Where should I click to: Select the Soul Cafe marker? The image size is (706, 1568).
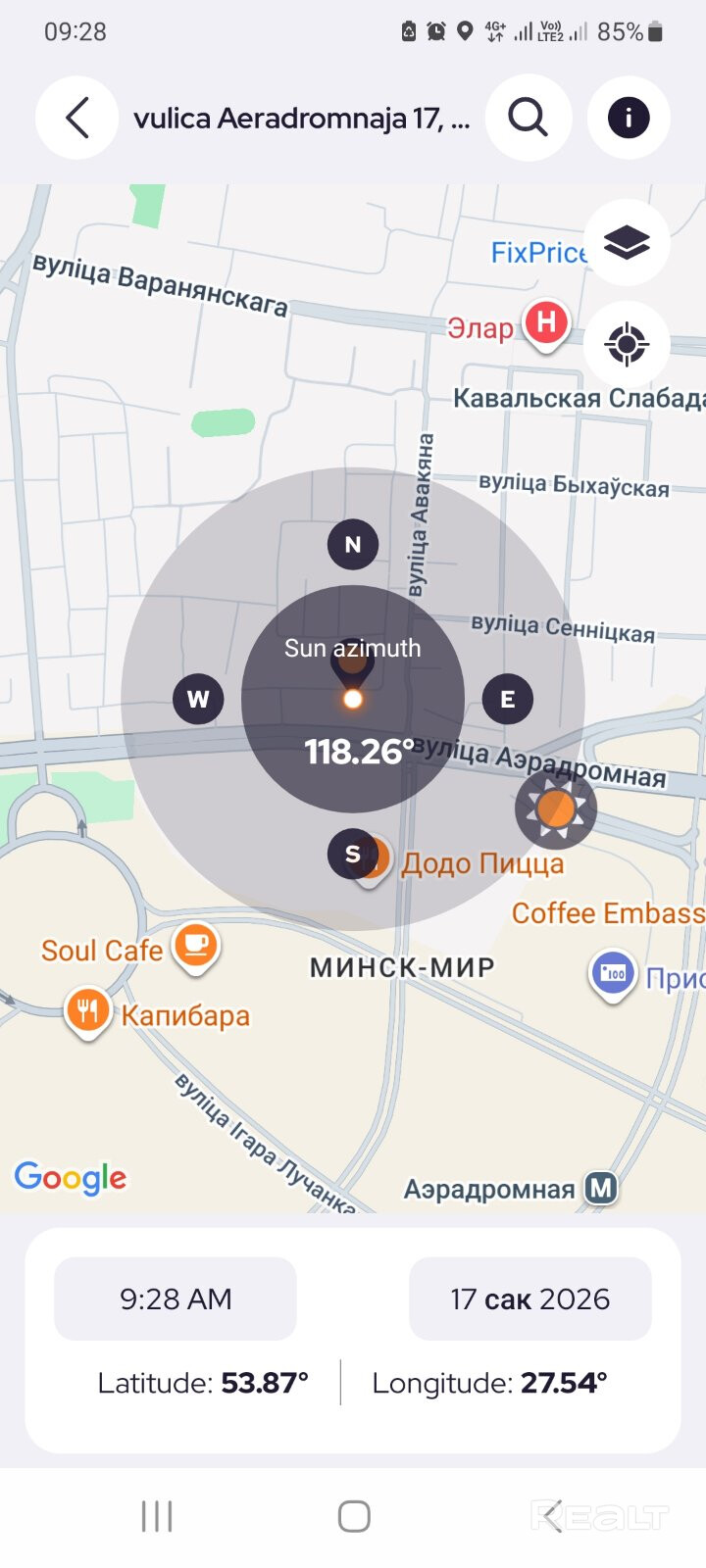(x=195, y=946)
